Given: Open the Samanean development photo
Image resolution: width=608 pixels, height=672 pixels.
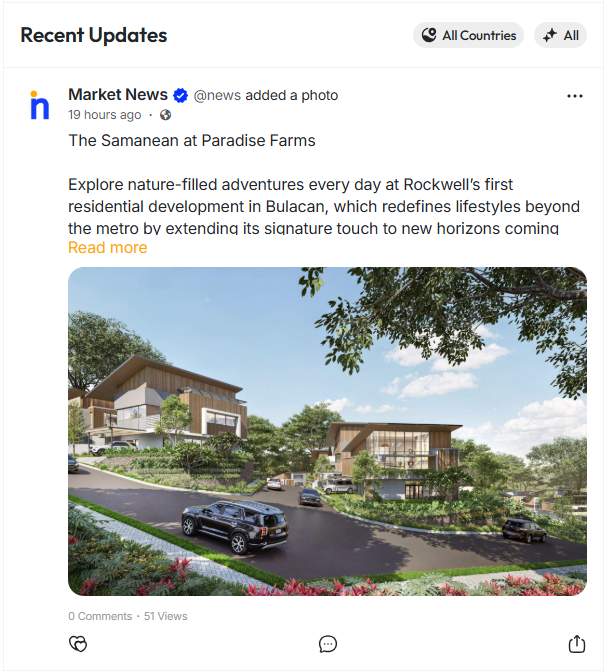Looking at the screenshot, I should [x=327, y=431].
